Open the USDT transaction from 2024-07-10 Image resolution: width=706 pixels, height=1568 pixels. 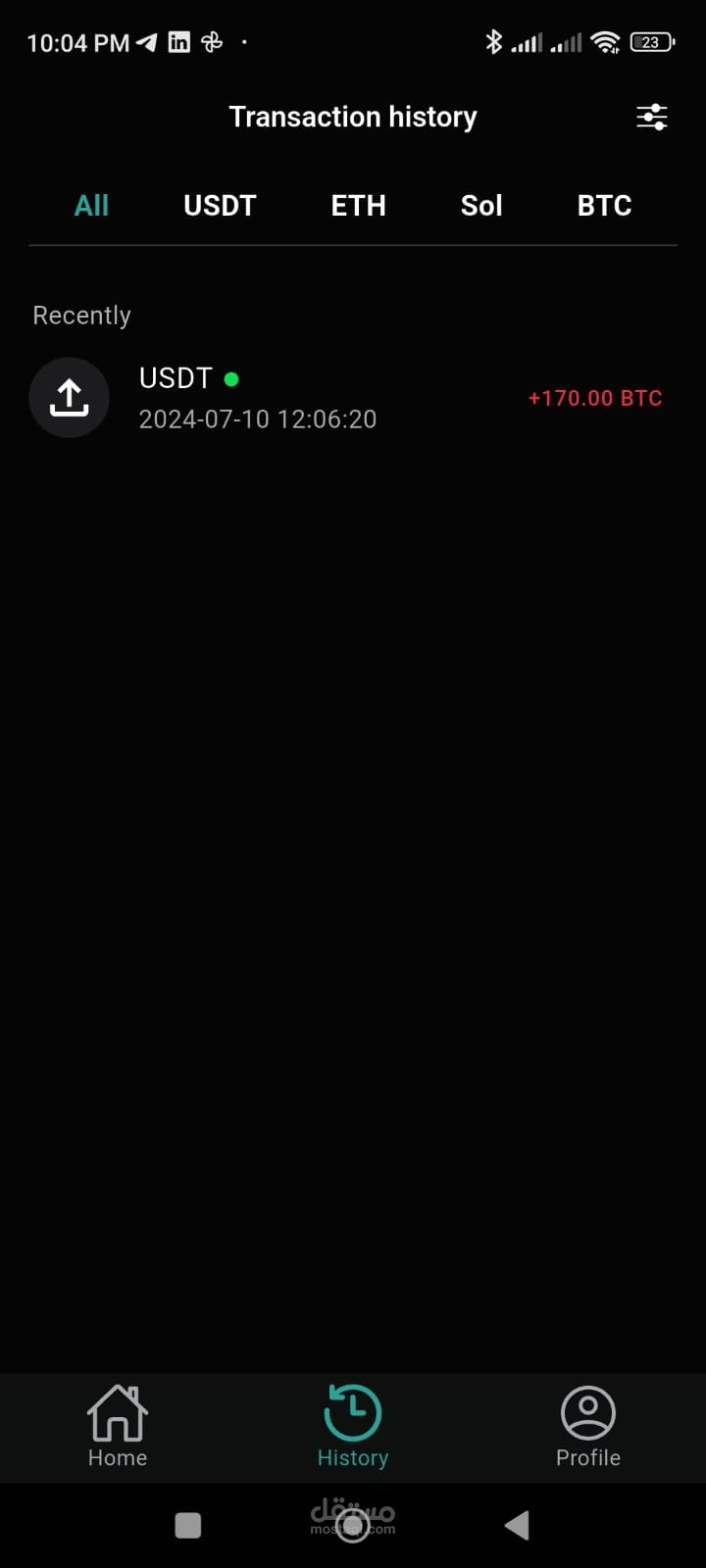(x=353, y=398)
